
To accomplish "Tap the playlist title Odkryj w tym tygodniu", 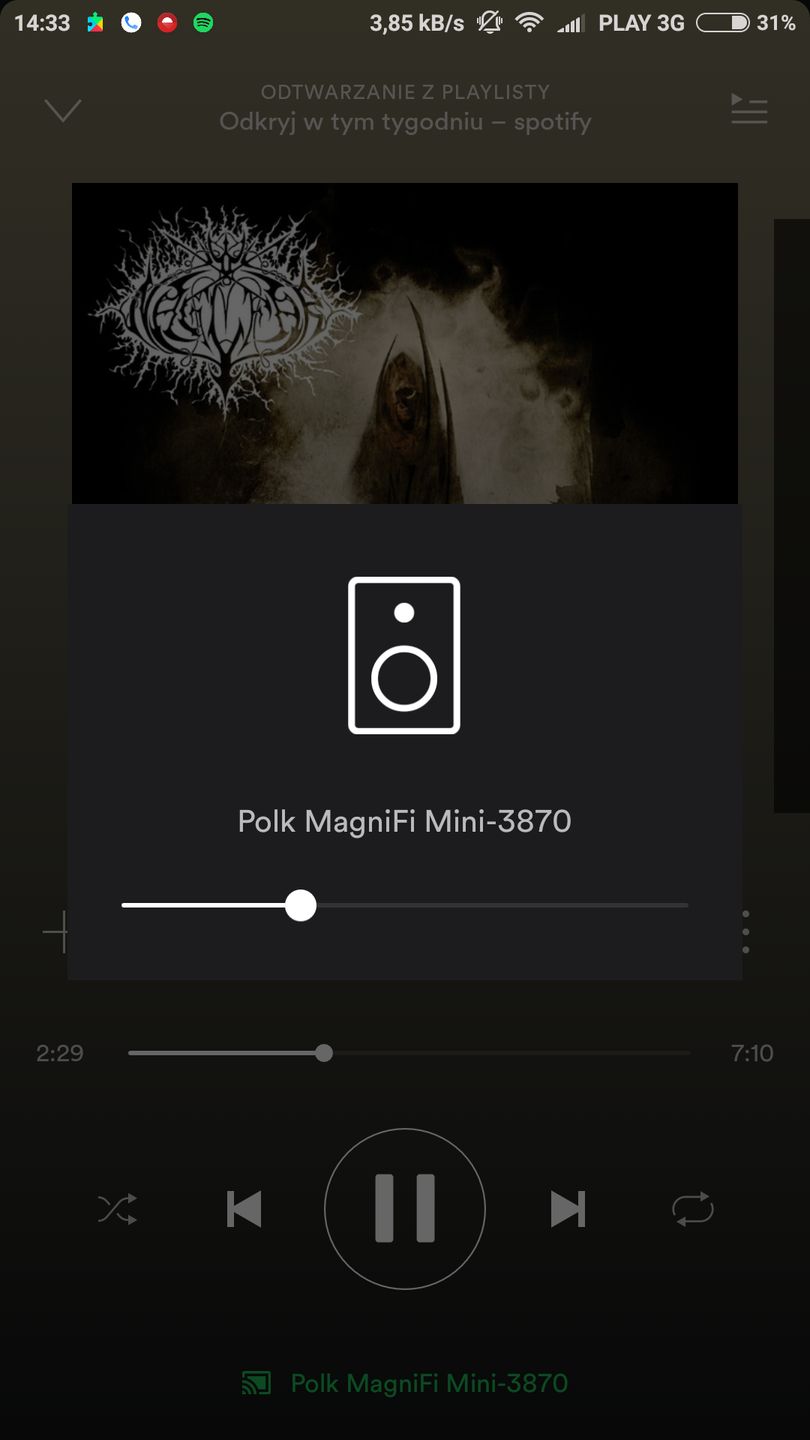I will click(x=405, y=122).
